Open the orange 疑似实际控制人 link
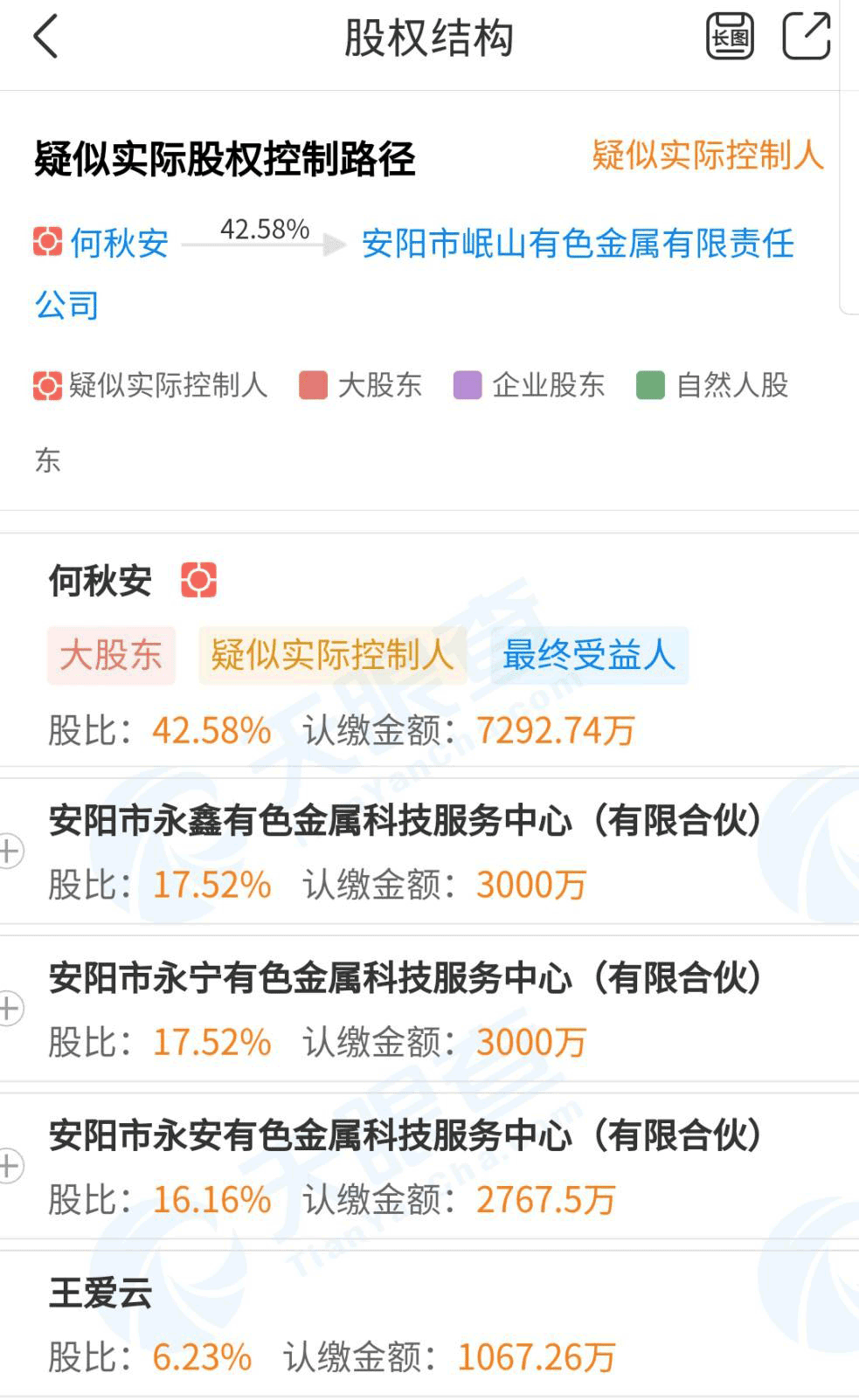 click(707, 155)
